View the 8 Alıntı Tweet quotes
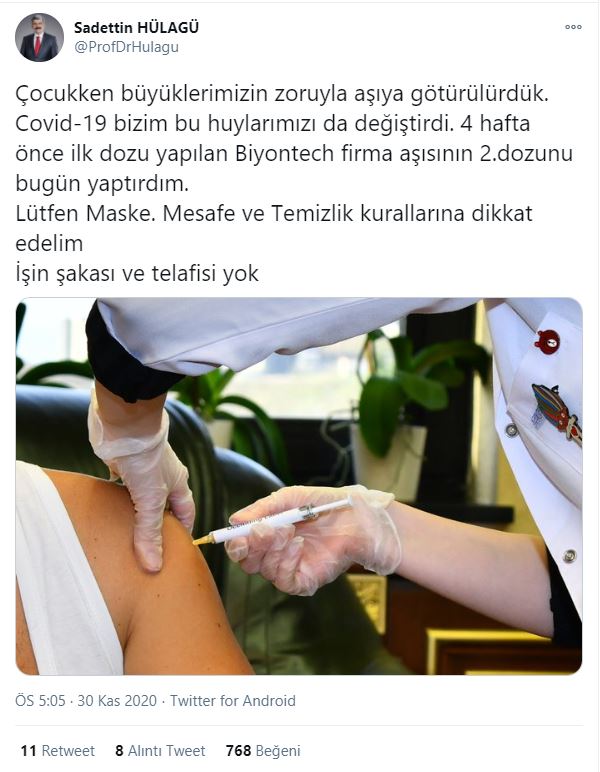This screenshot has width=600, height=772. pyautogui.click(x=160, y=750)
